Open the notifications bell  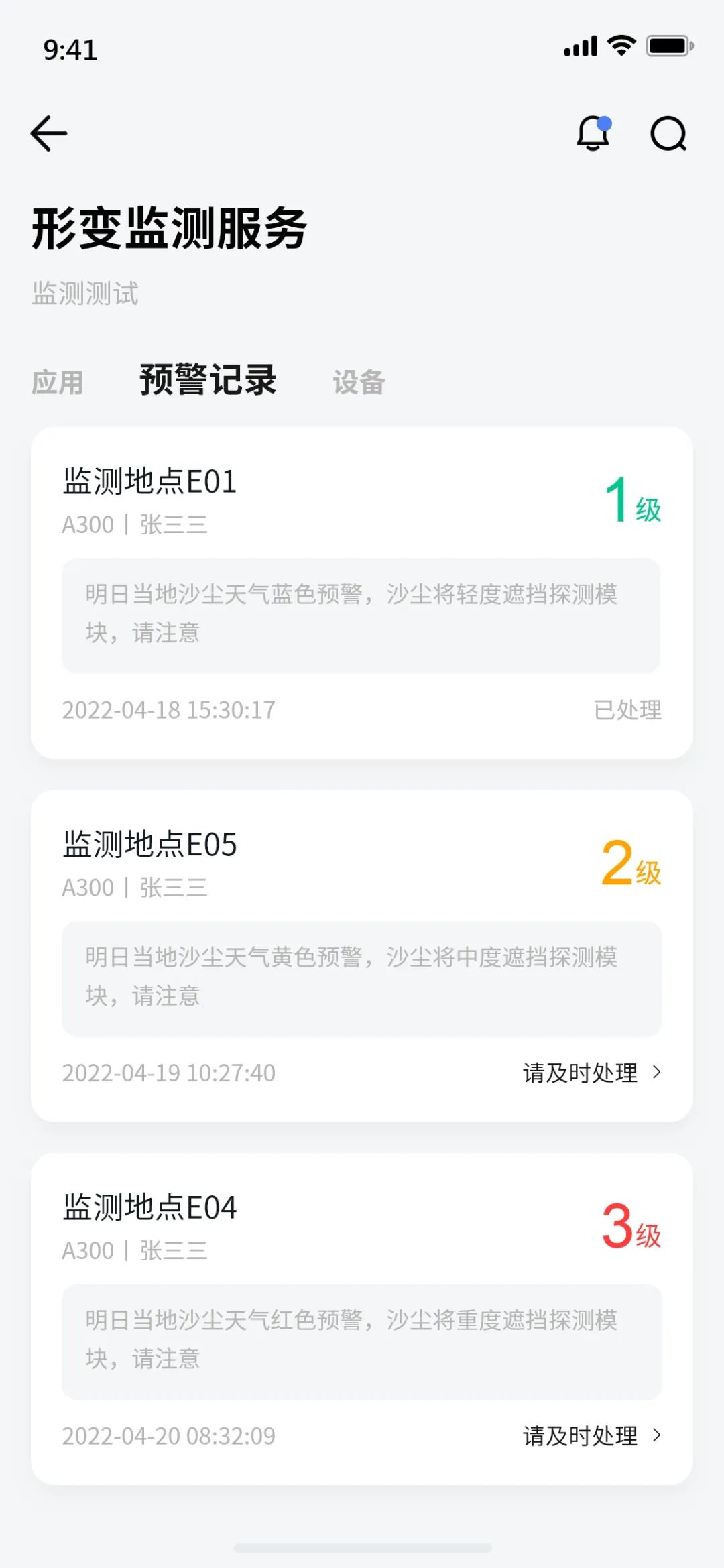(x=593, y=133)
